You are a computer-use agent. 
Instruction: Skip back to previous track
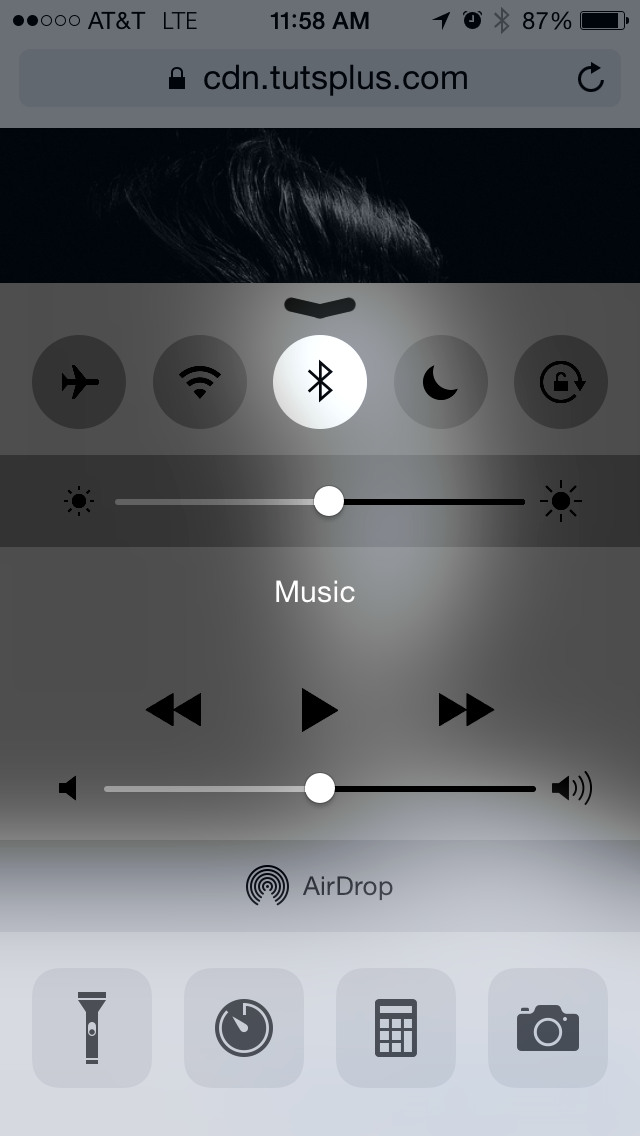coord(174,710)
